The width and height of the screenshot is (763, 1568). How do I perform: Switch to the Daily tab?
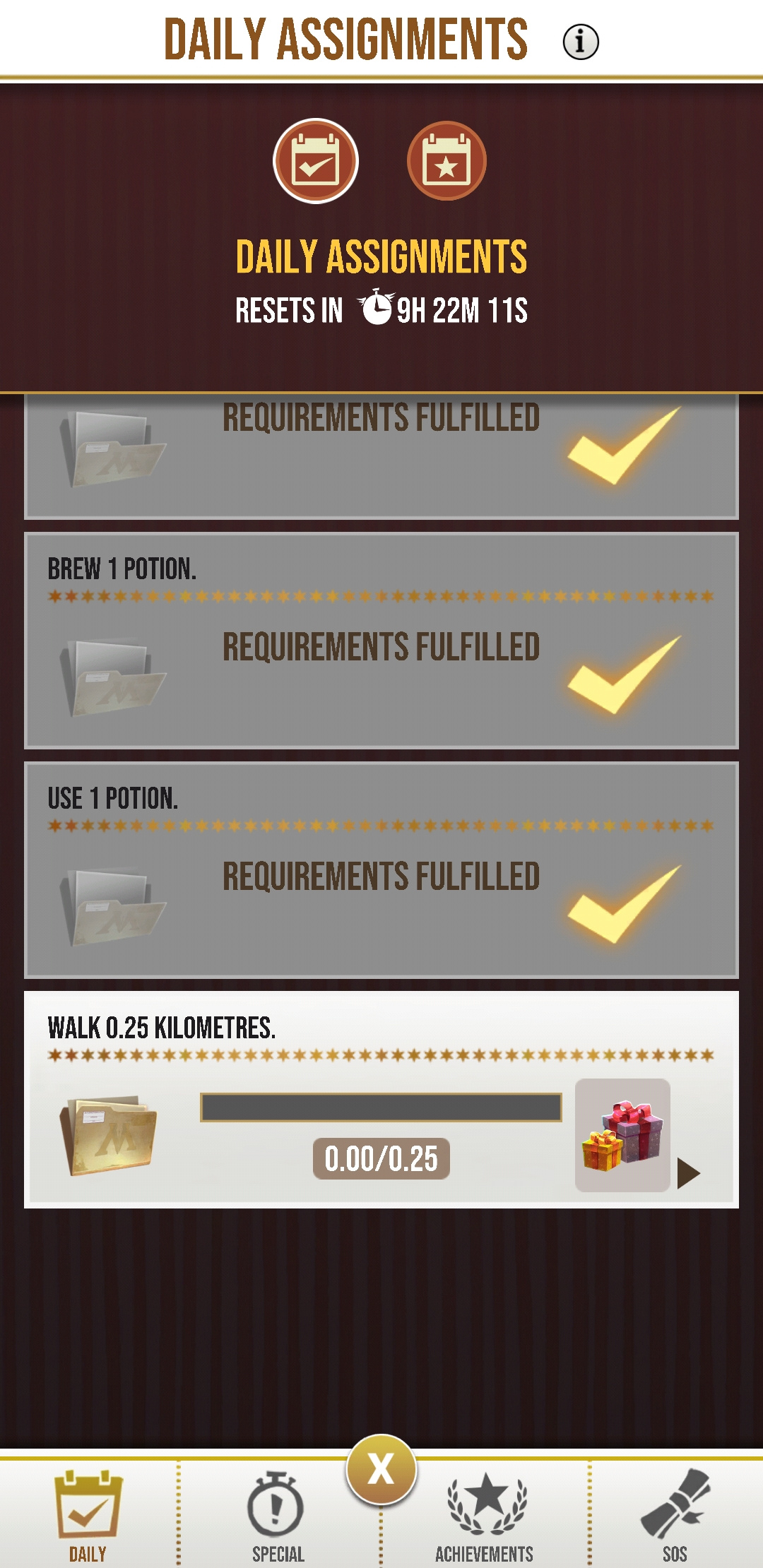click(88, 1514)
